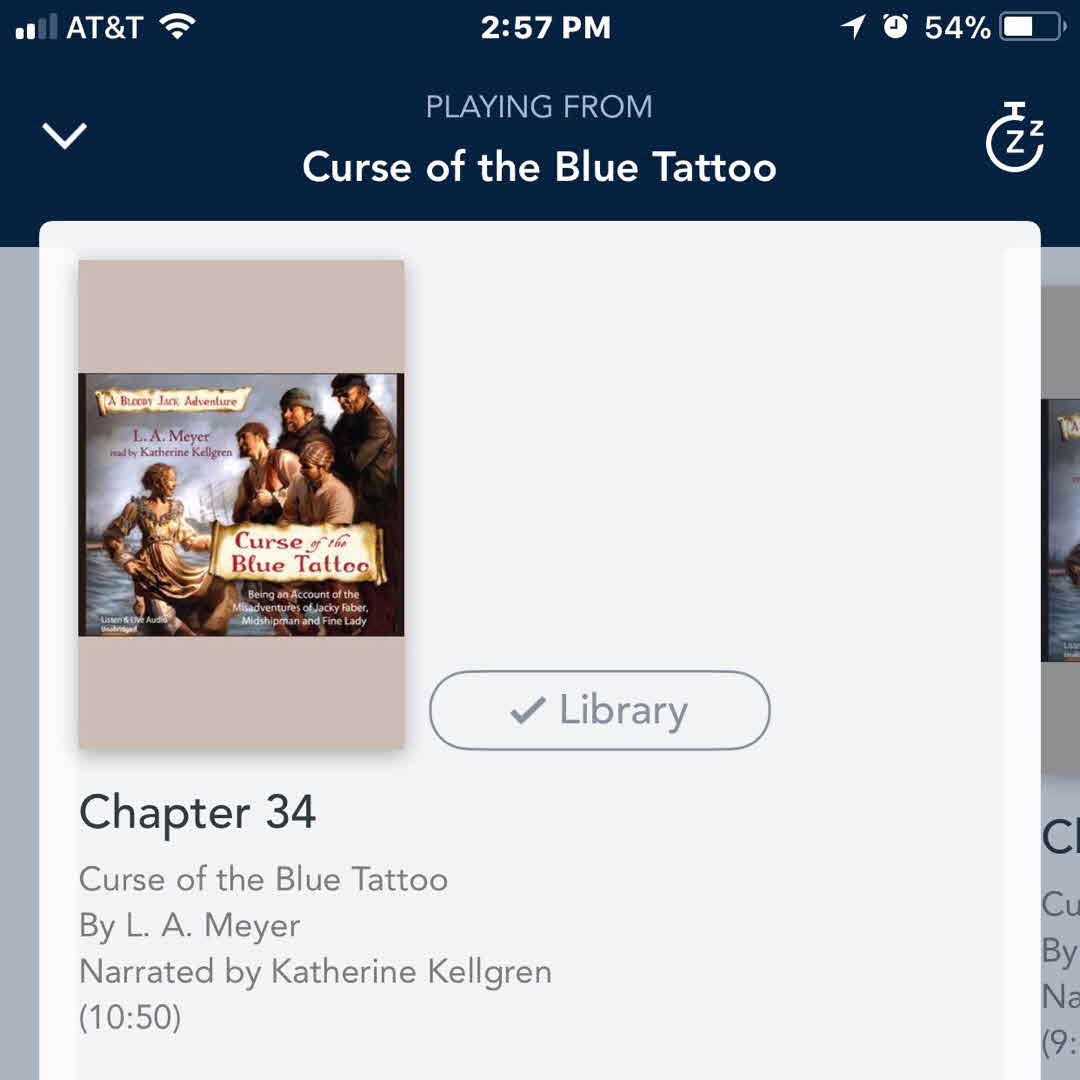Select the next chapter card
The width and height of the screenshot is (1080, 1080).
point(1060,650)
